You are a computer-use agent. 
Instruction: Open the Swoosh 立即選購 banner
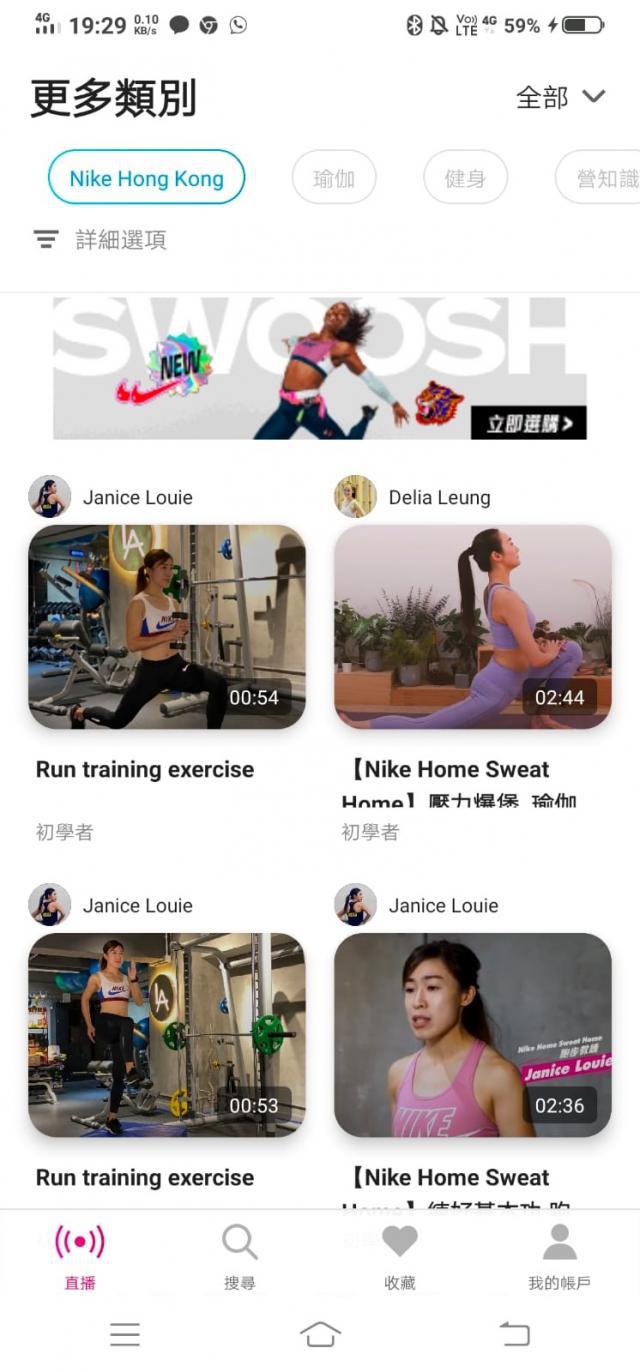(320, 368)
